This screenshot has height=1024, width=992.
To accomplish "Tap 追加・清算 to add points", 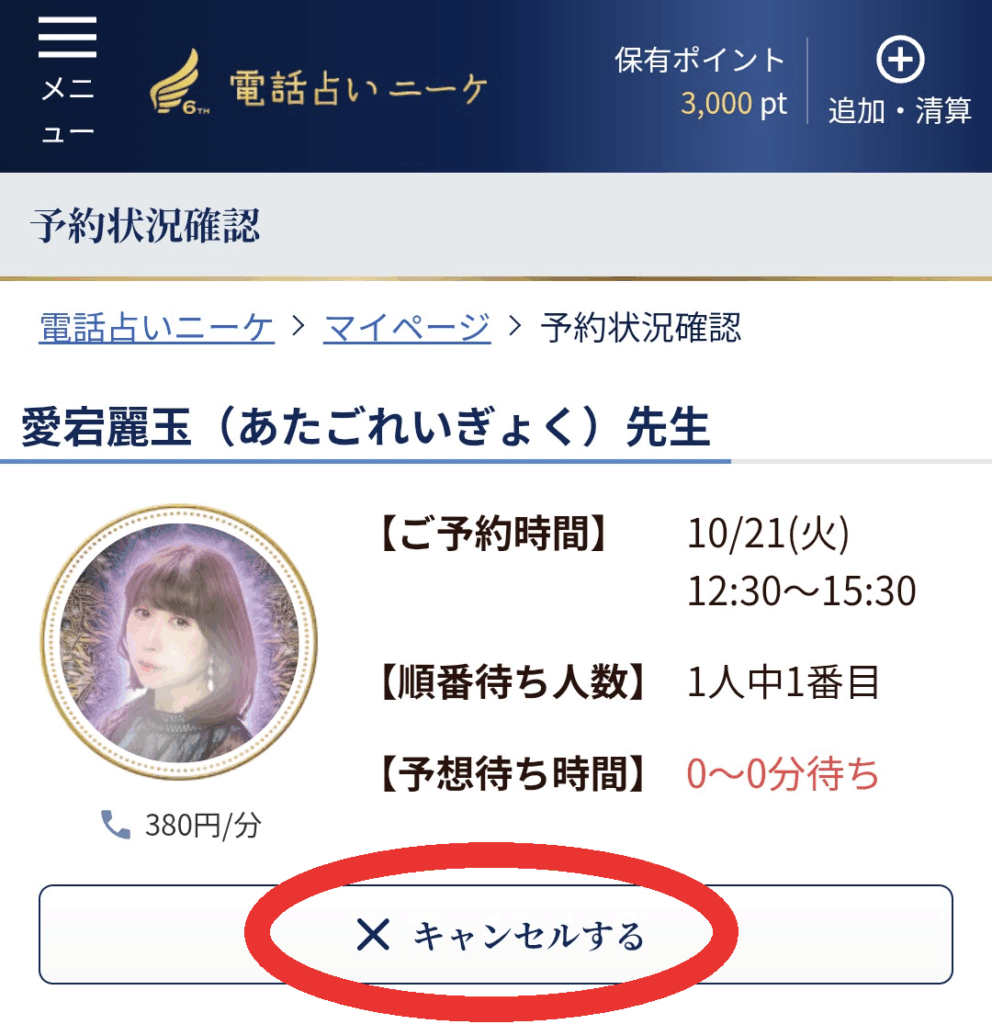I will [x=899, y=82].
